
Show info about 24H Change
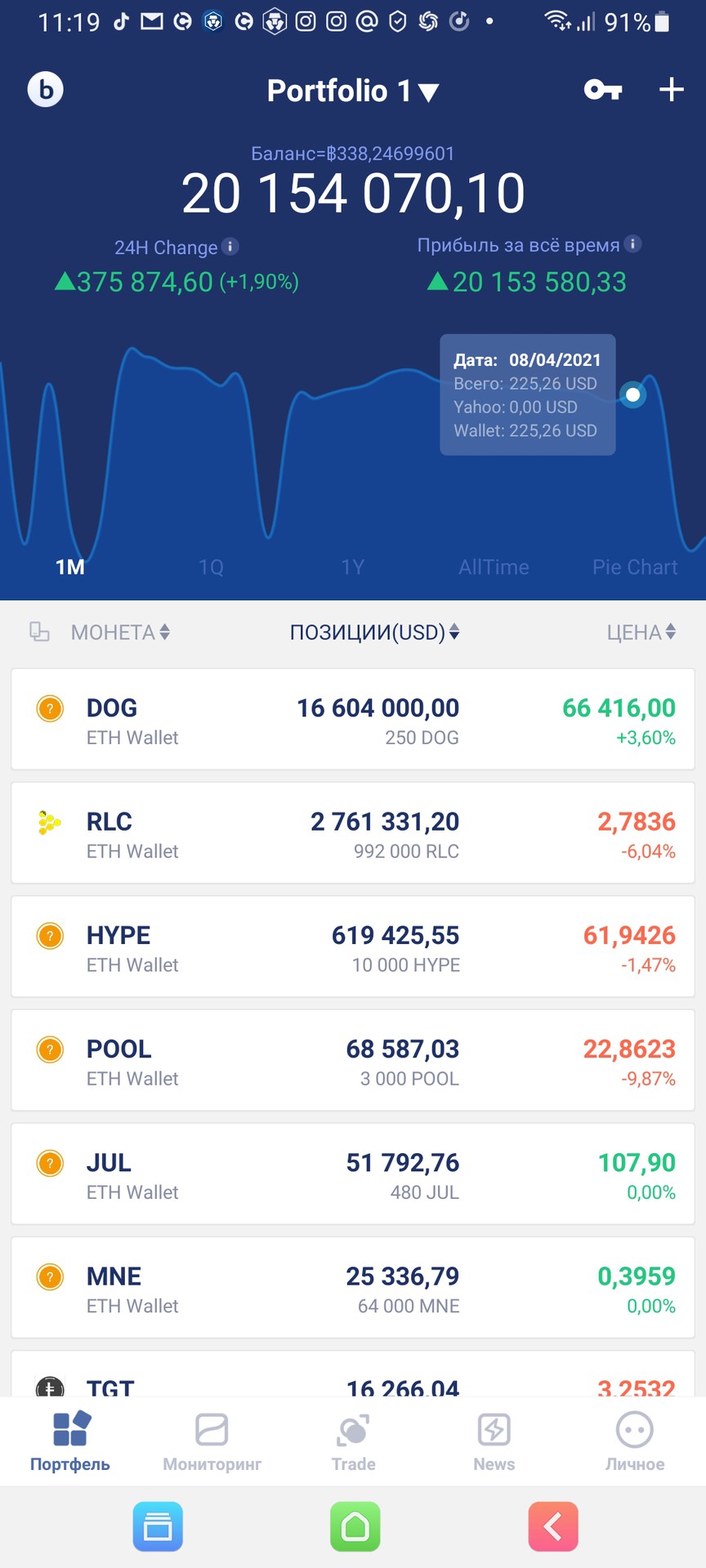tap(230, 246)
